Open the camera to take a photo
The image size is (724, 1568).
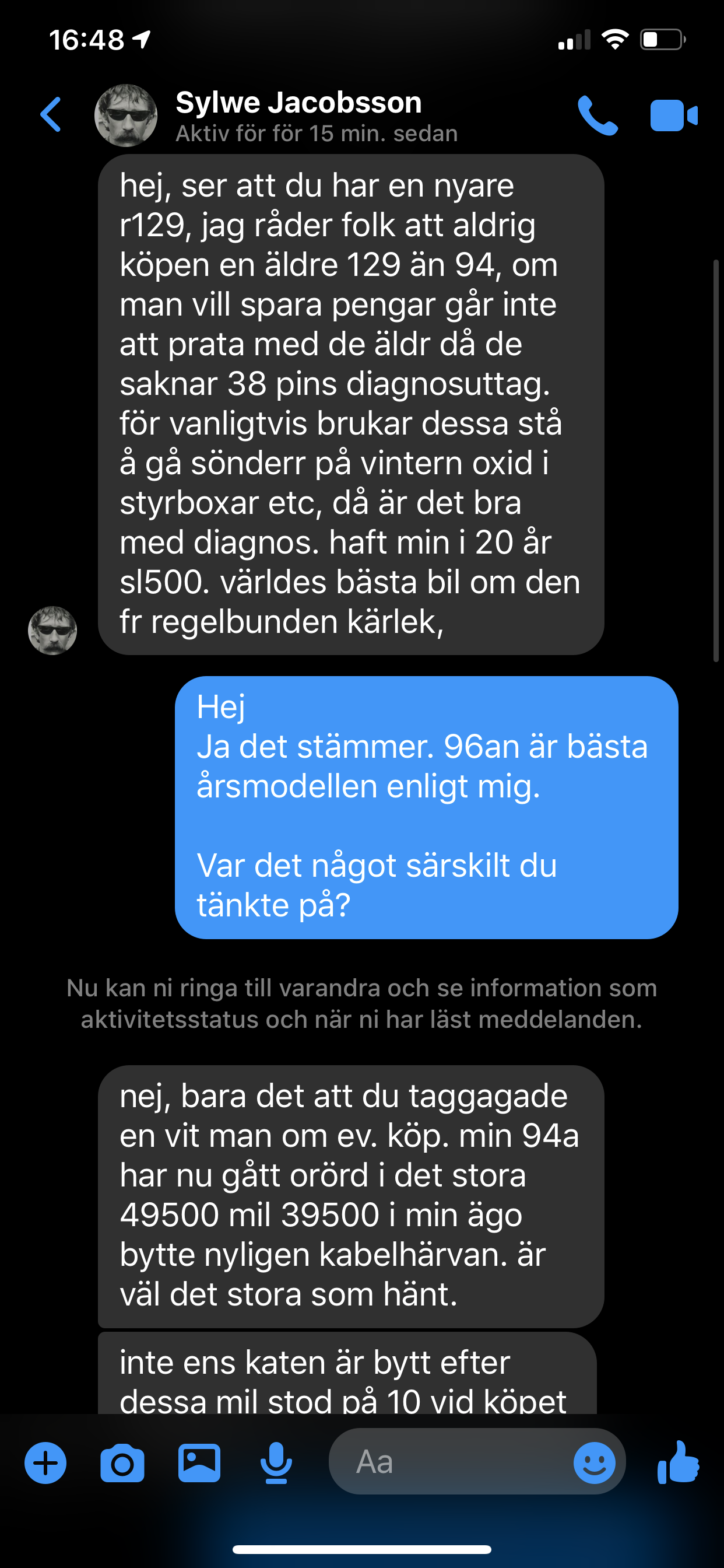[122, 1462]
